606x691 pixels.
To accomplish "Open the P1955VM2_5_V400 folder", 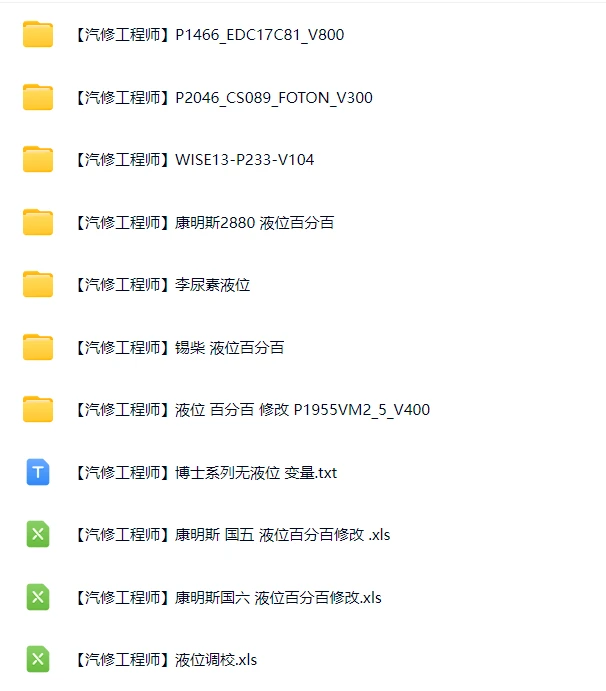I will [252, 409].
